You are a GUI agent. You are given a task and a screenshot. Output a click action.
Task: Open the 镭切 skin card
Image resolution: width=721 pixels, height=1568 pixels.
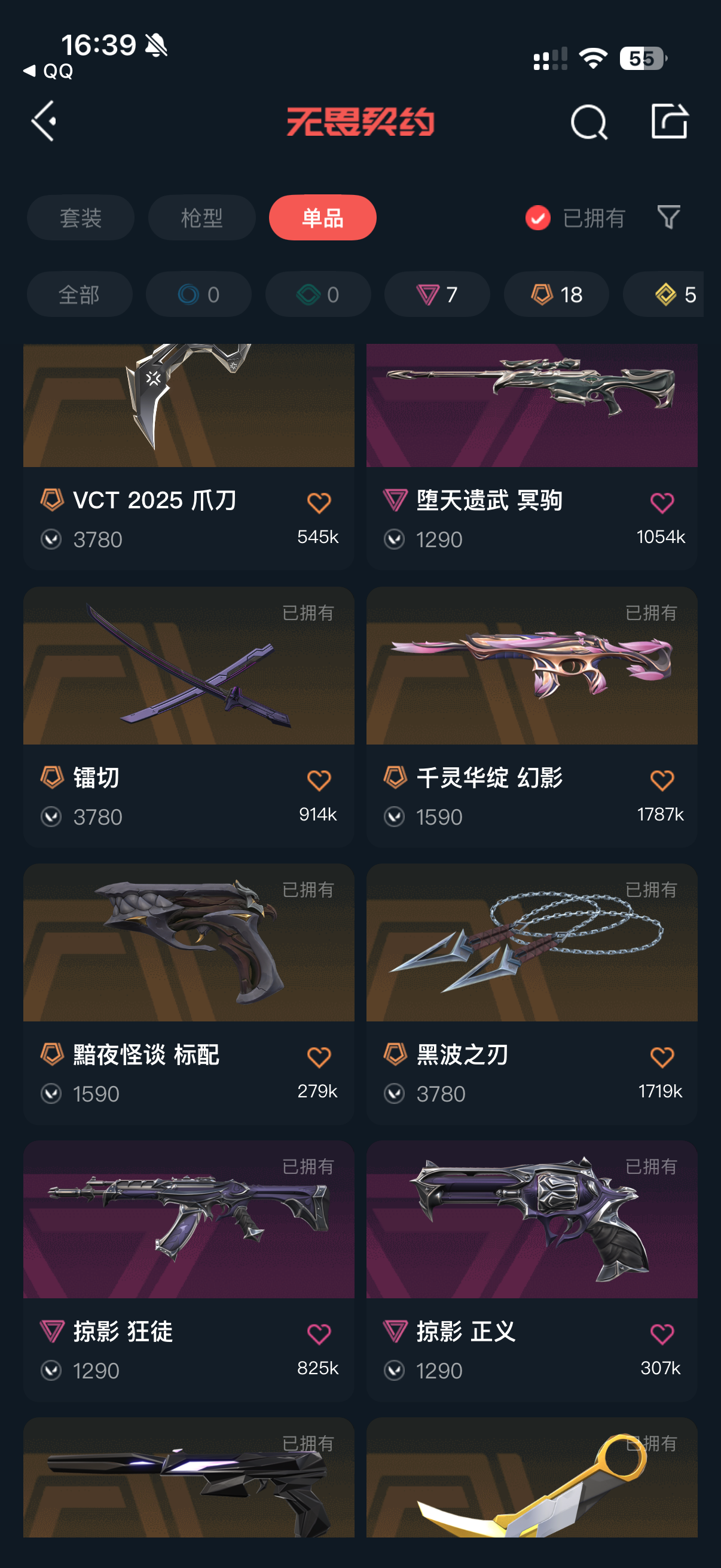188,716
